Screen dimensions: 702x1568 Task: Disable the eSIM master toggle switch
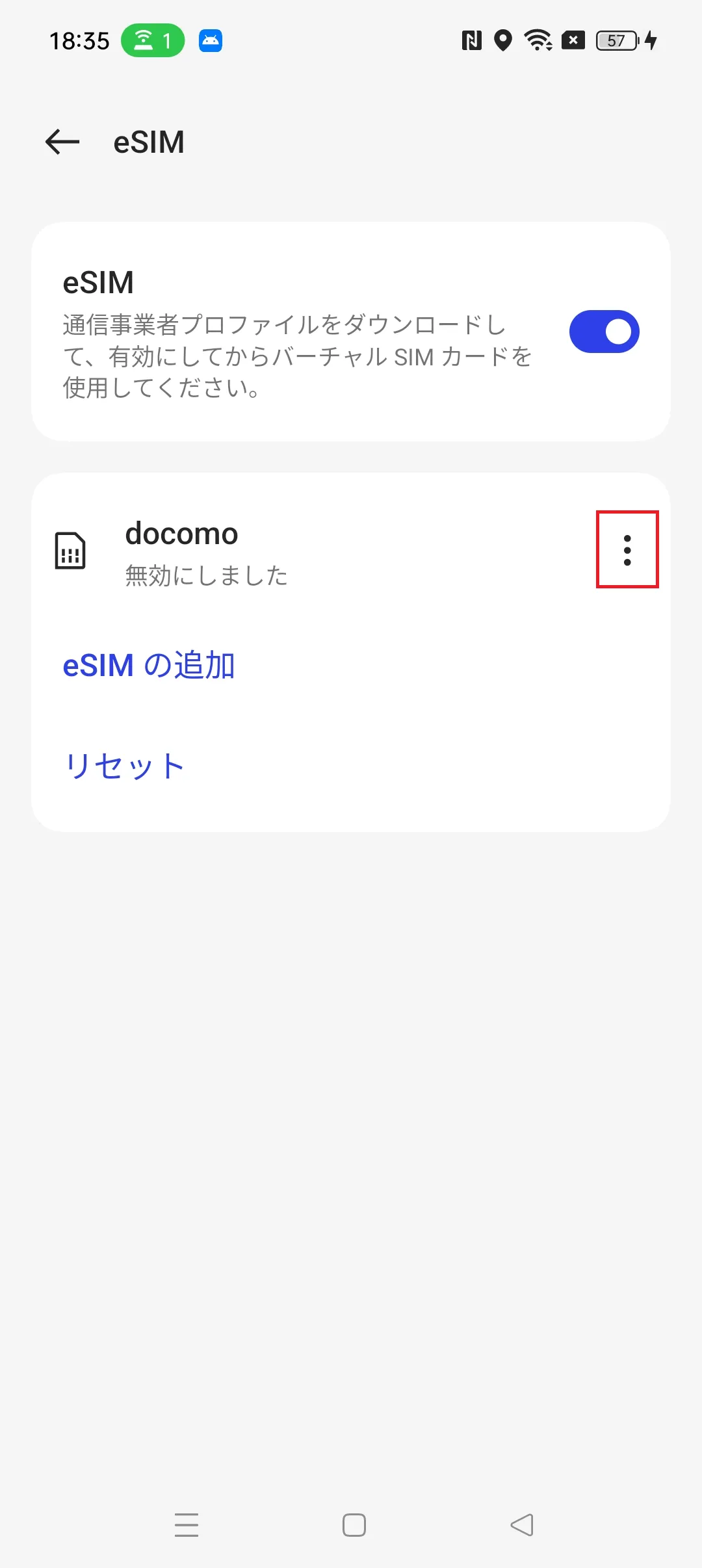(603, 330)
